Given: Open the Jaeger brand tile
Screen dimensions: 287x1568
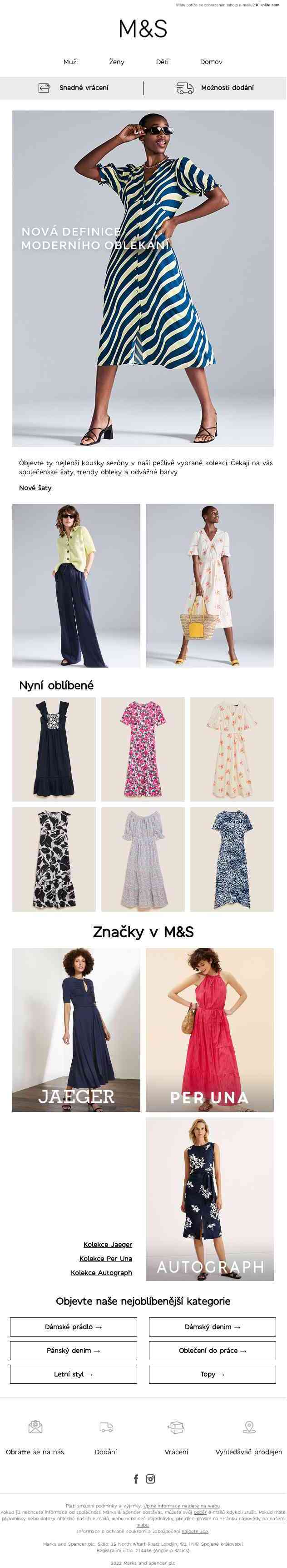Looking at the screenshot, I should (x=76, y=1029).
